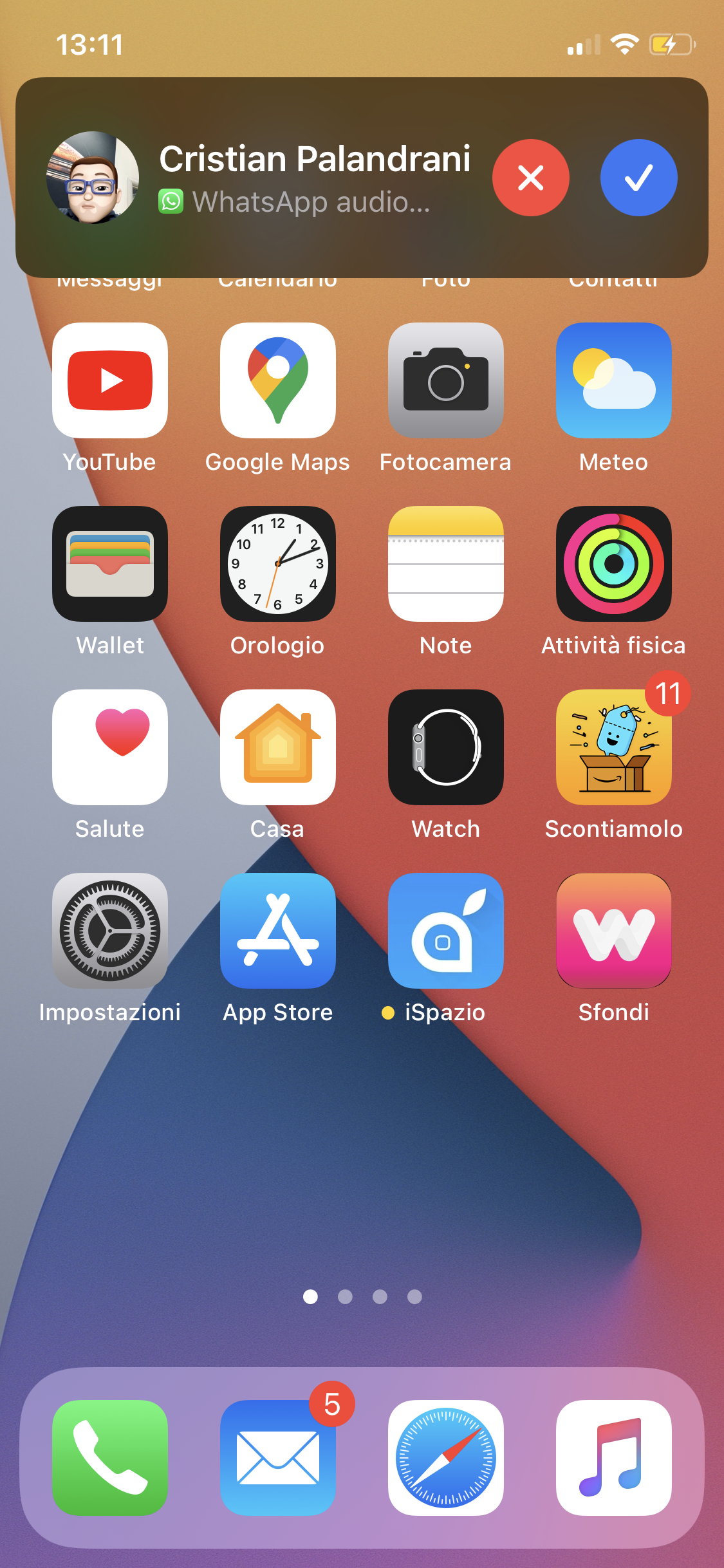Open the YouTube app
Screen dimensions: 724x1568
[x=110, y=380]
